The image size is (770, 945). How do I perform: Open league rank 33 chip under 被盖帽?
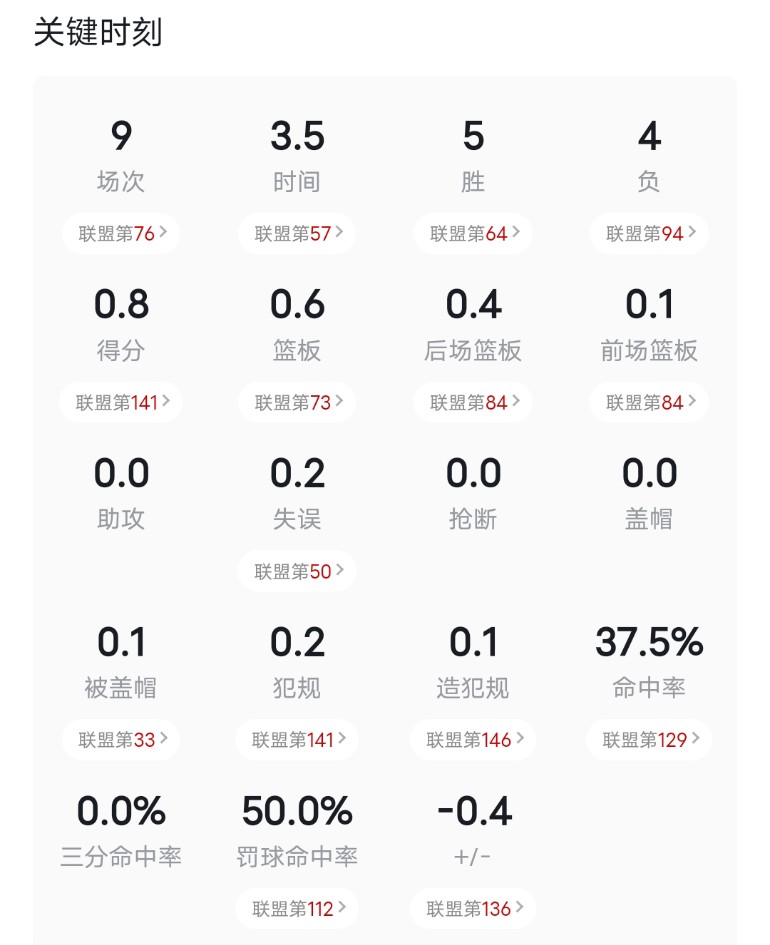121,740
